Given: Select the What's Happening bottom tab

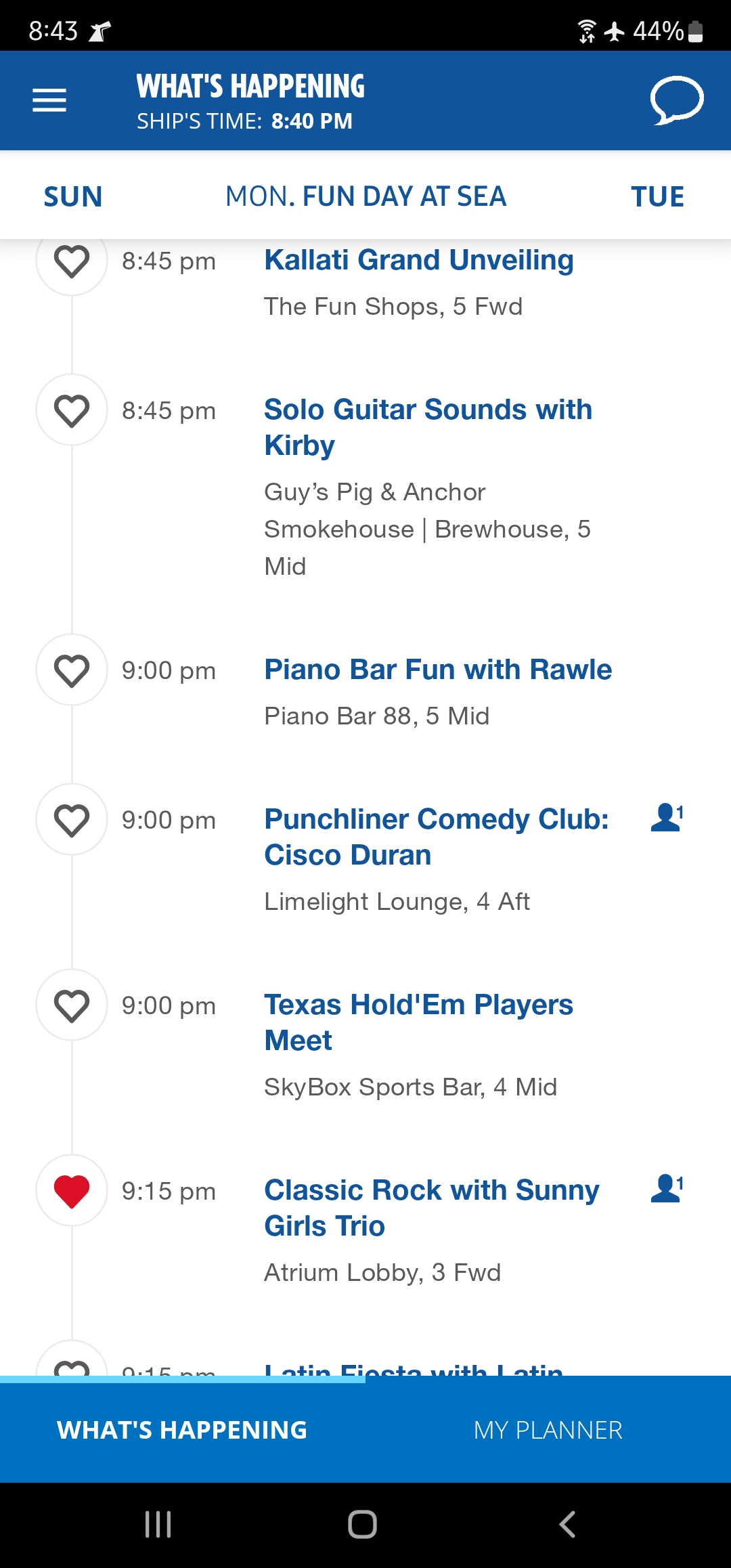Looking at the screenshot, I should tap(183, 1430).
